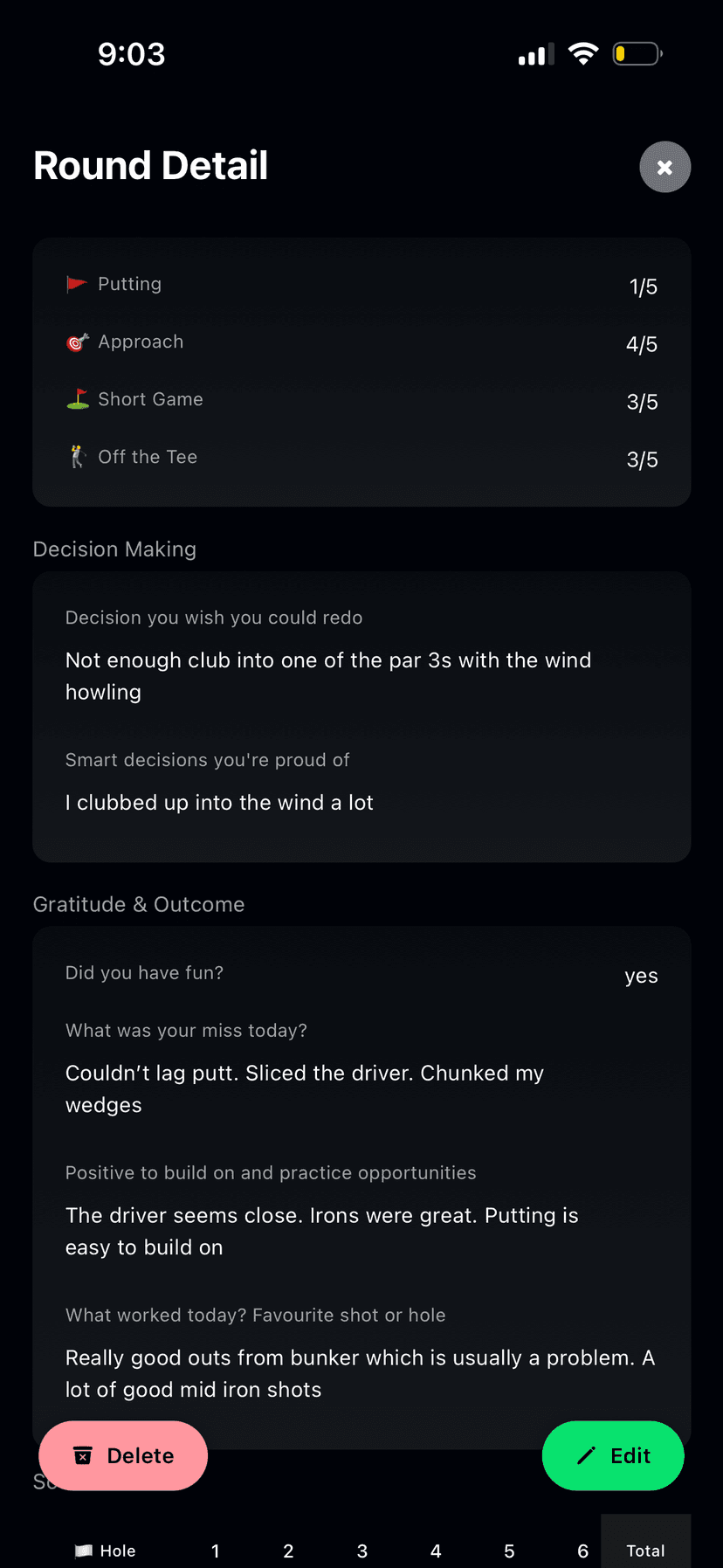Click the Off the Tee golfer icon
723x1568 pixels.
pyautogui.click(x=77, y=456)
